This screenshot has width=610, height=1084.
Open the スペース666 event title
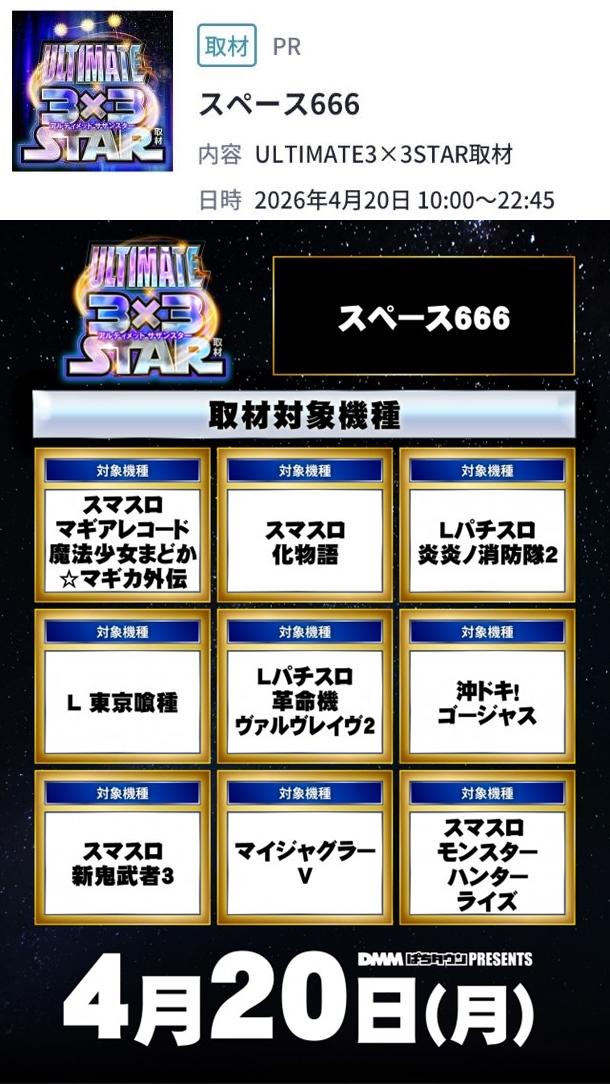tap(279, 104)
